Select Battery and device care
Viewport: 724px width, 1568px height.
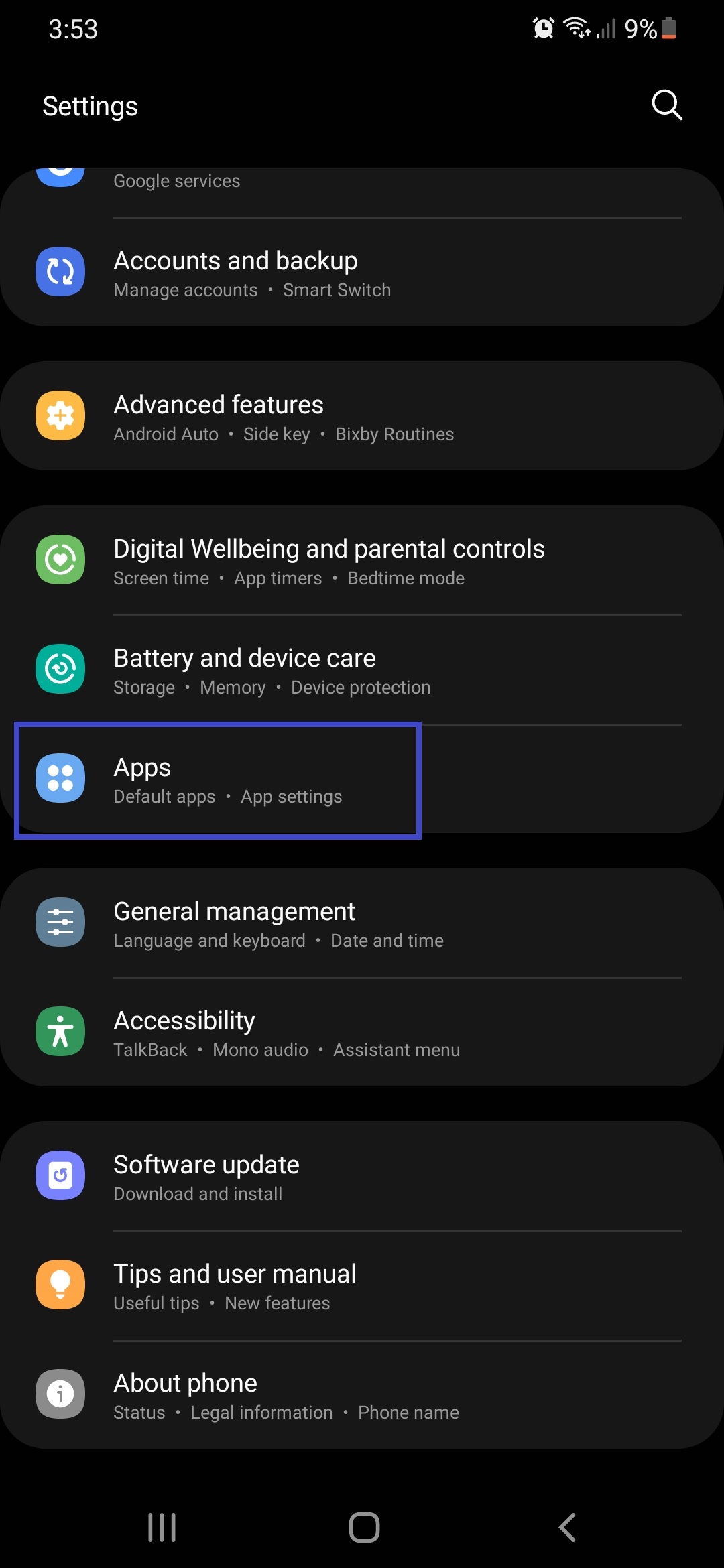tap(362, 670)
